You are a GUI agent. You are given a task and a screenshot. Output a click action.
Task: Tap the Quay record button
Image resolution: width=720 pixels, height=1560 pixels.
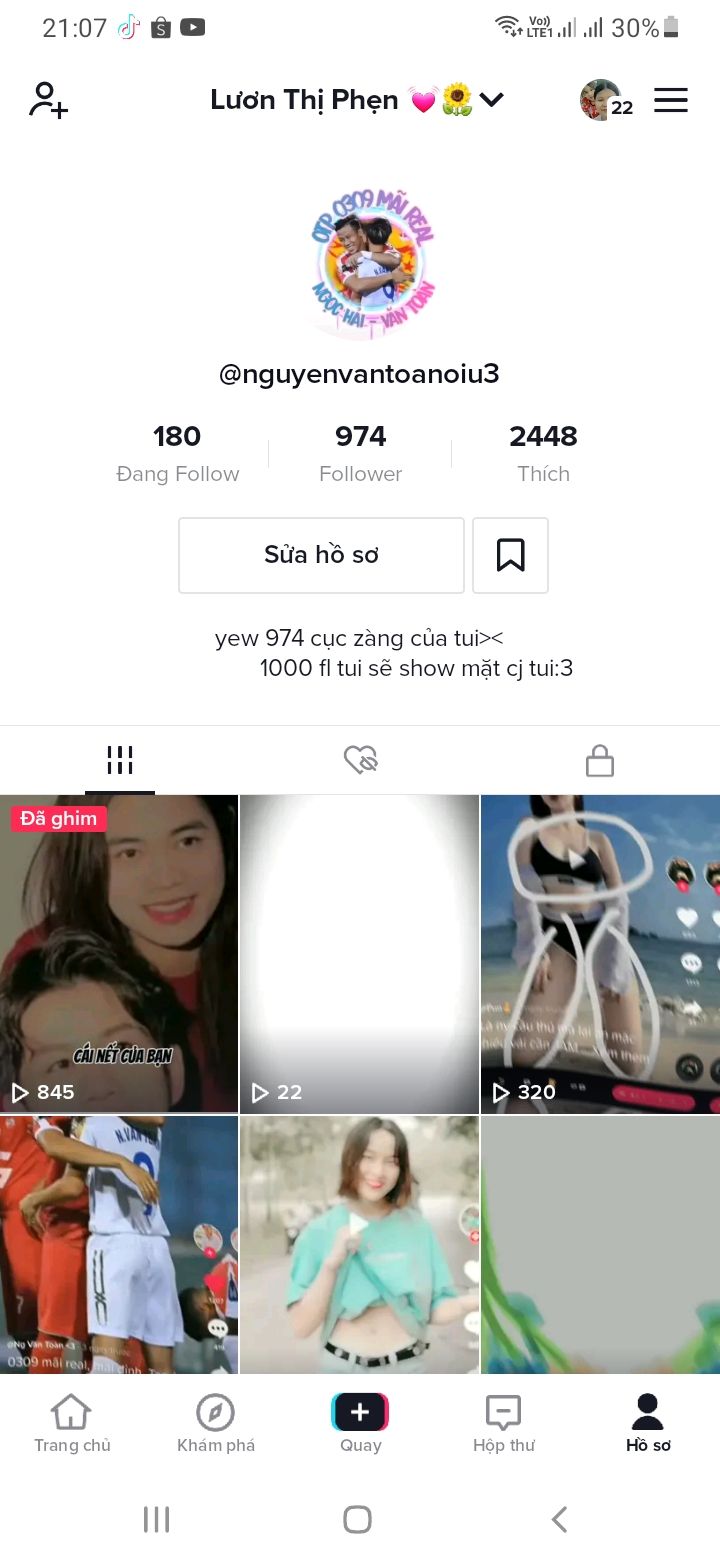tap(360, 1424)
